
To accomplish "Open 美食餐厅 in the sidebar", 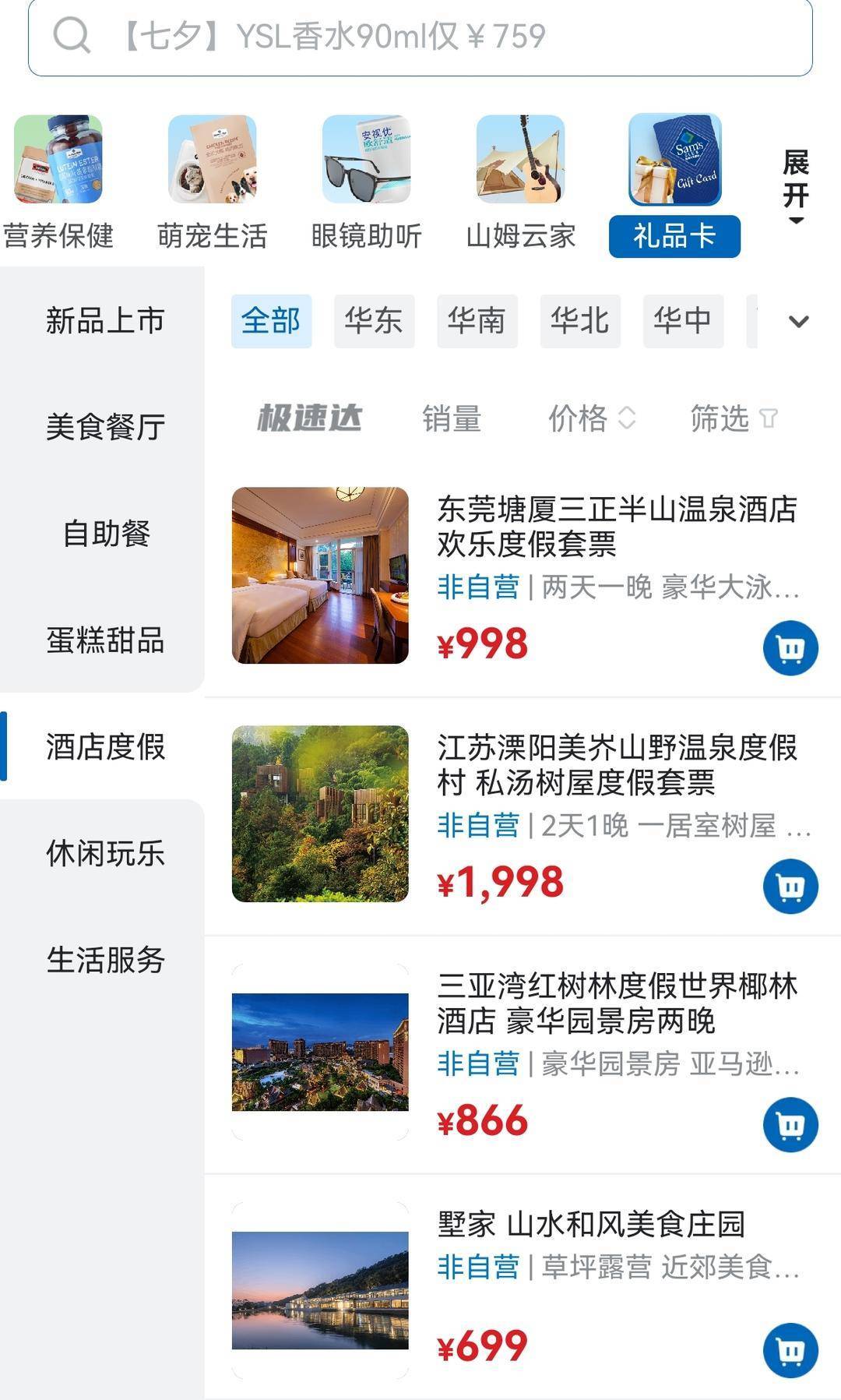I will [x=105, y=427].
